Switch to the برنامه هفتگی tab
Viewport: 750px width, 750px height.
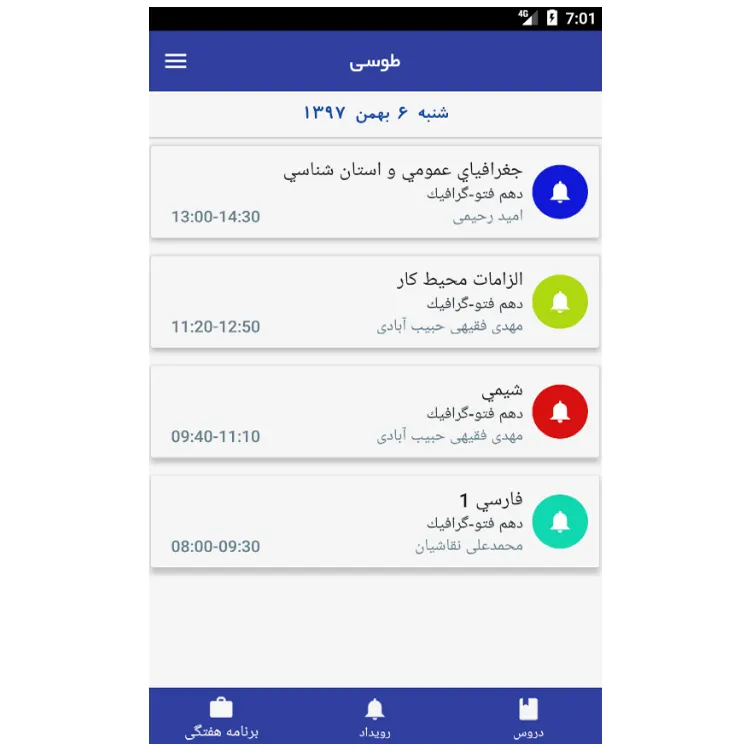pos(222,717)
